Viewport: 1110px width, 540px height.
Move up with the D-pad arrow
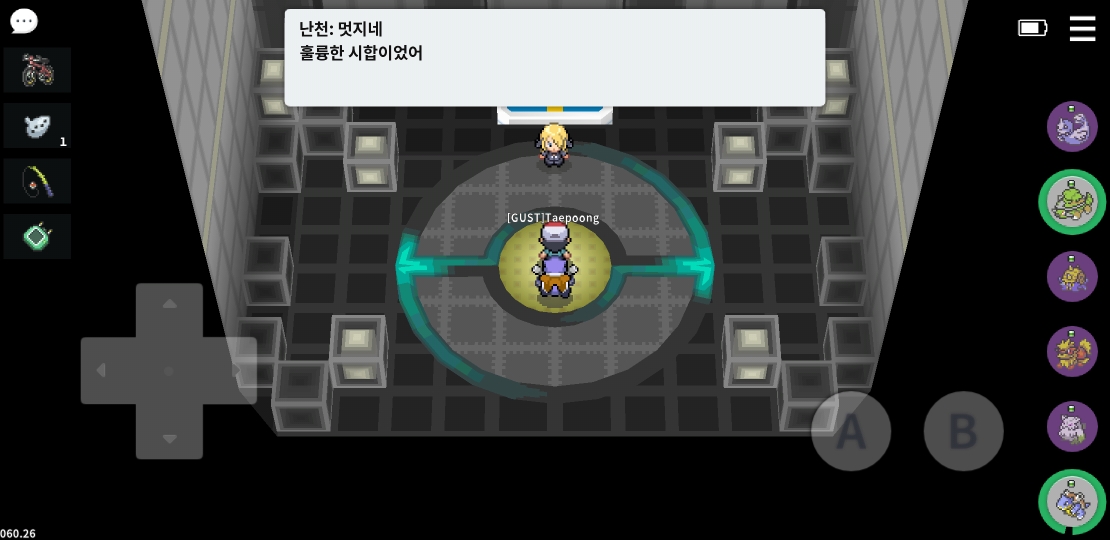[169, 304]
